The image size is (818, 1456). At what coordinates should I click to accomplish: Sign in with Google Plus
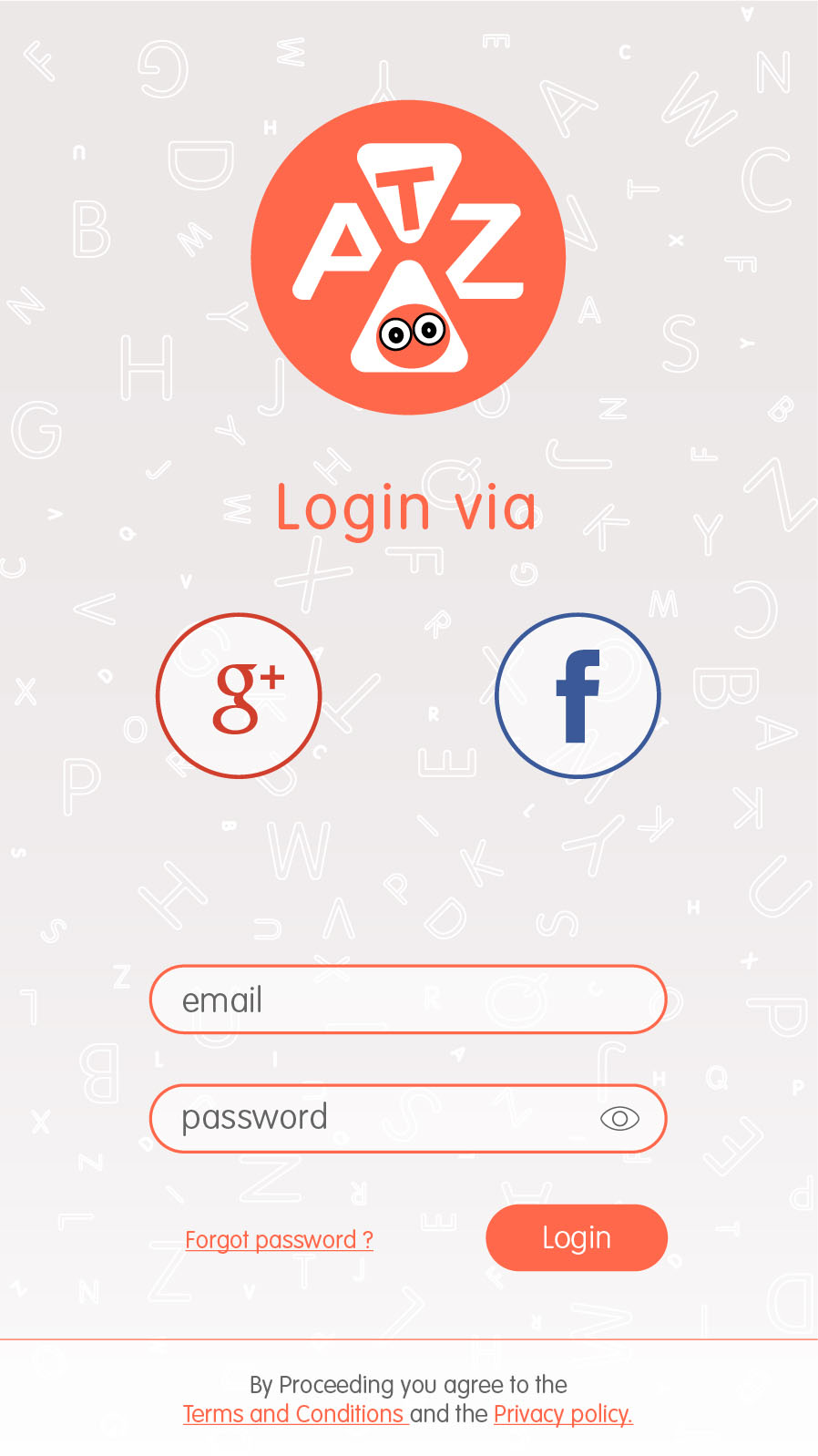point(239,695)
